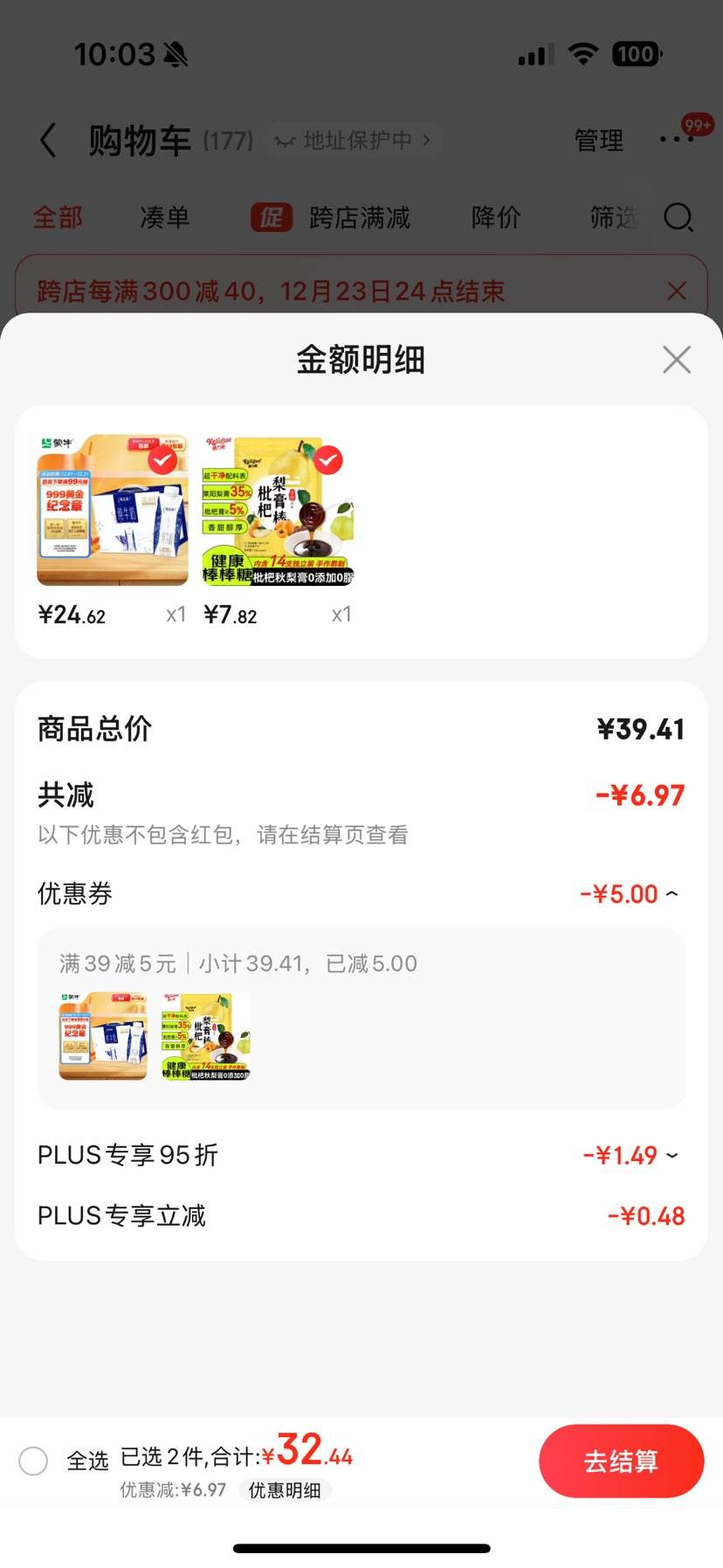Tap the 去结算 checkout button
Screen dimensions: 723x1568
(x=622, y=1461)
